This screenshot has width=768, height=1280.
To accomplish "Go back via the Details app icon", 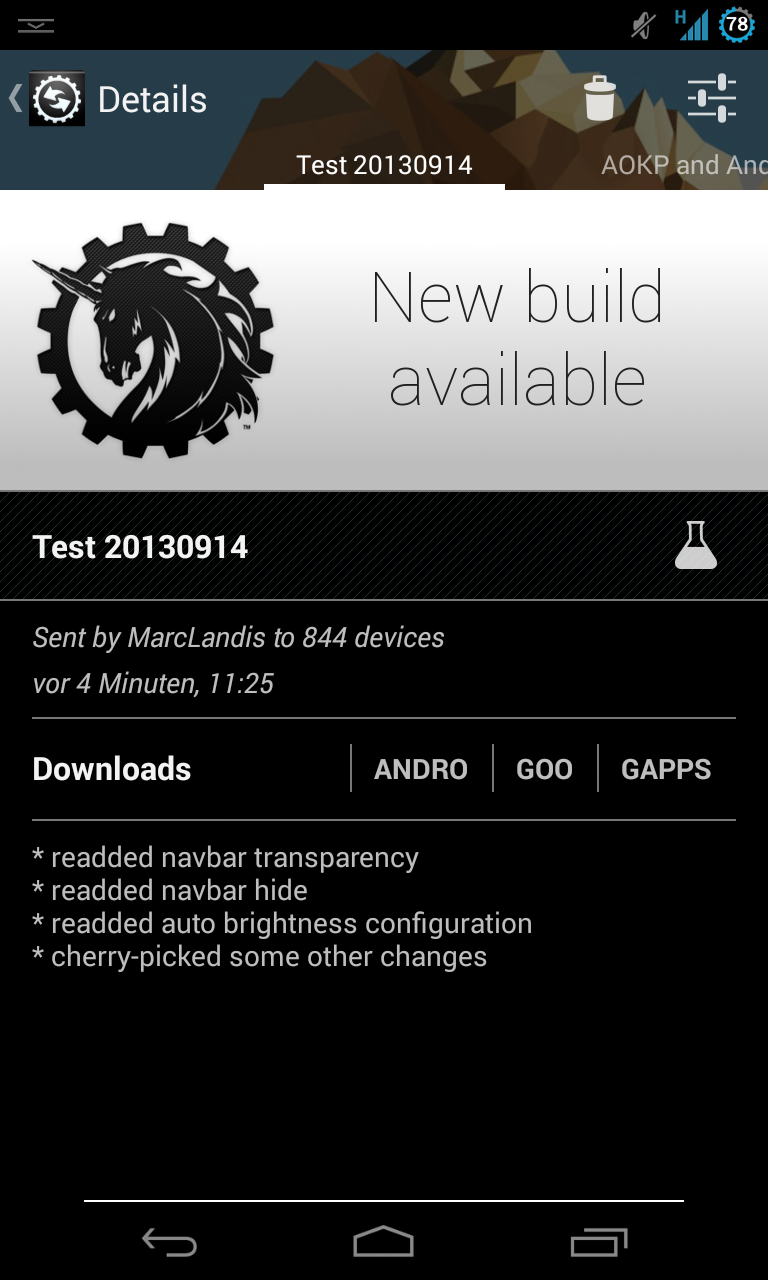I will (x=56, y=99).
